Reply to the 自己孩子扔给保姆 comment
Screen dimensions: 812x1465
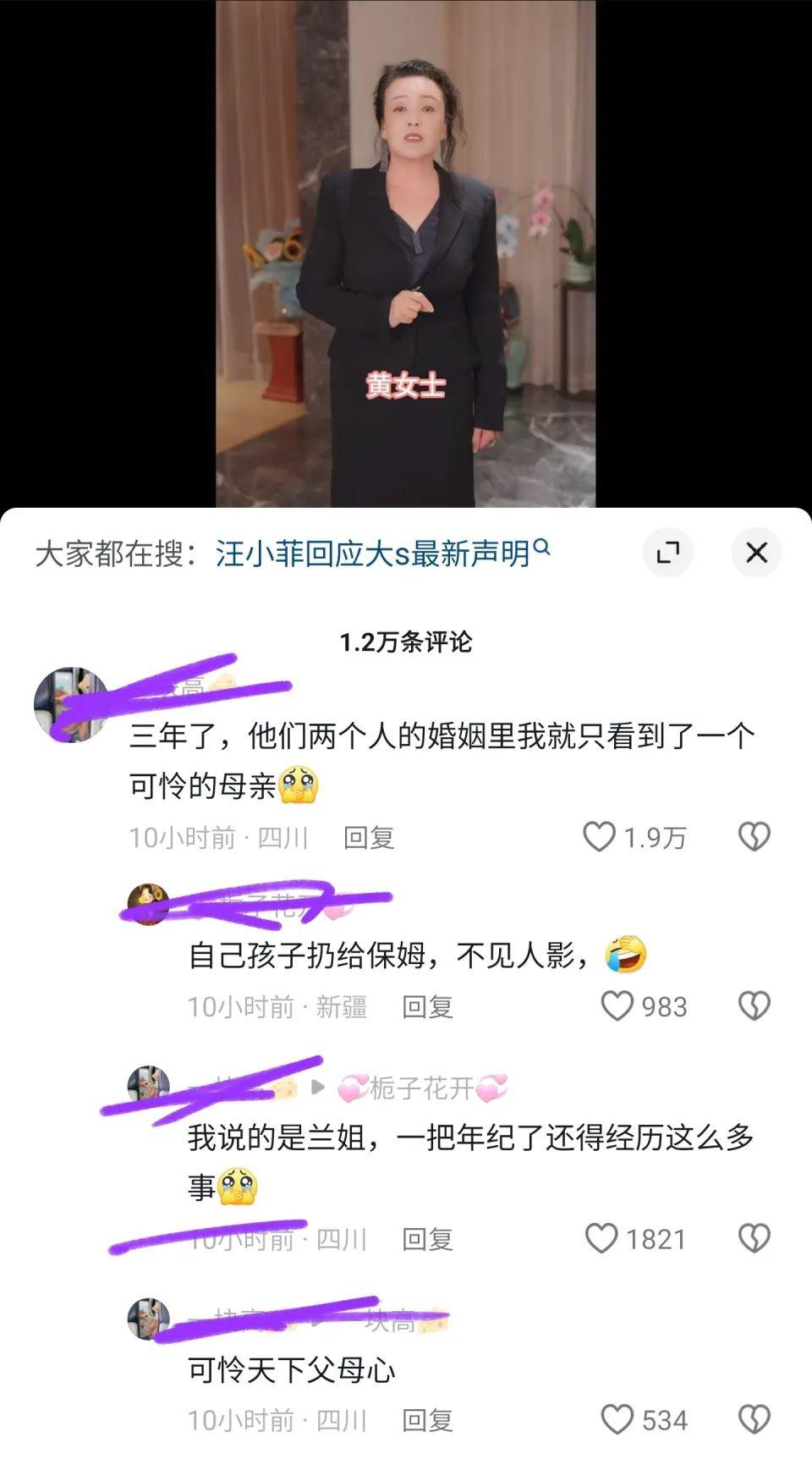(427, 1007)
